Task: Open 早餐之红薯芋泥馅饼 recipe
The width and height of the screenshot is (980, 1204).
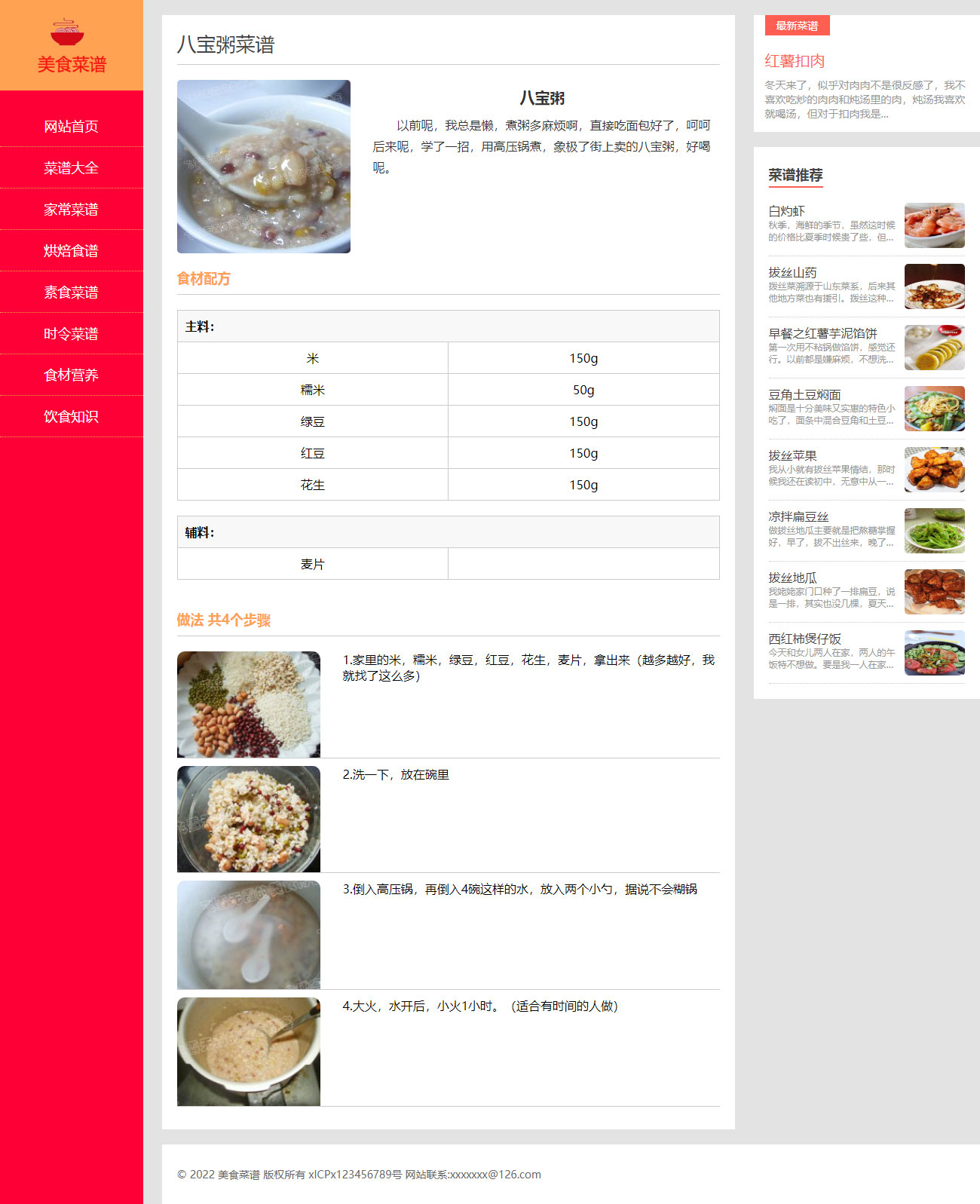Action: pos(822,333)
